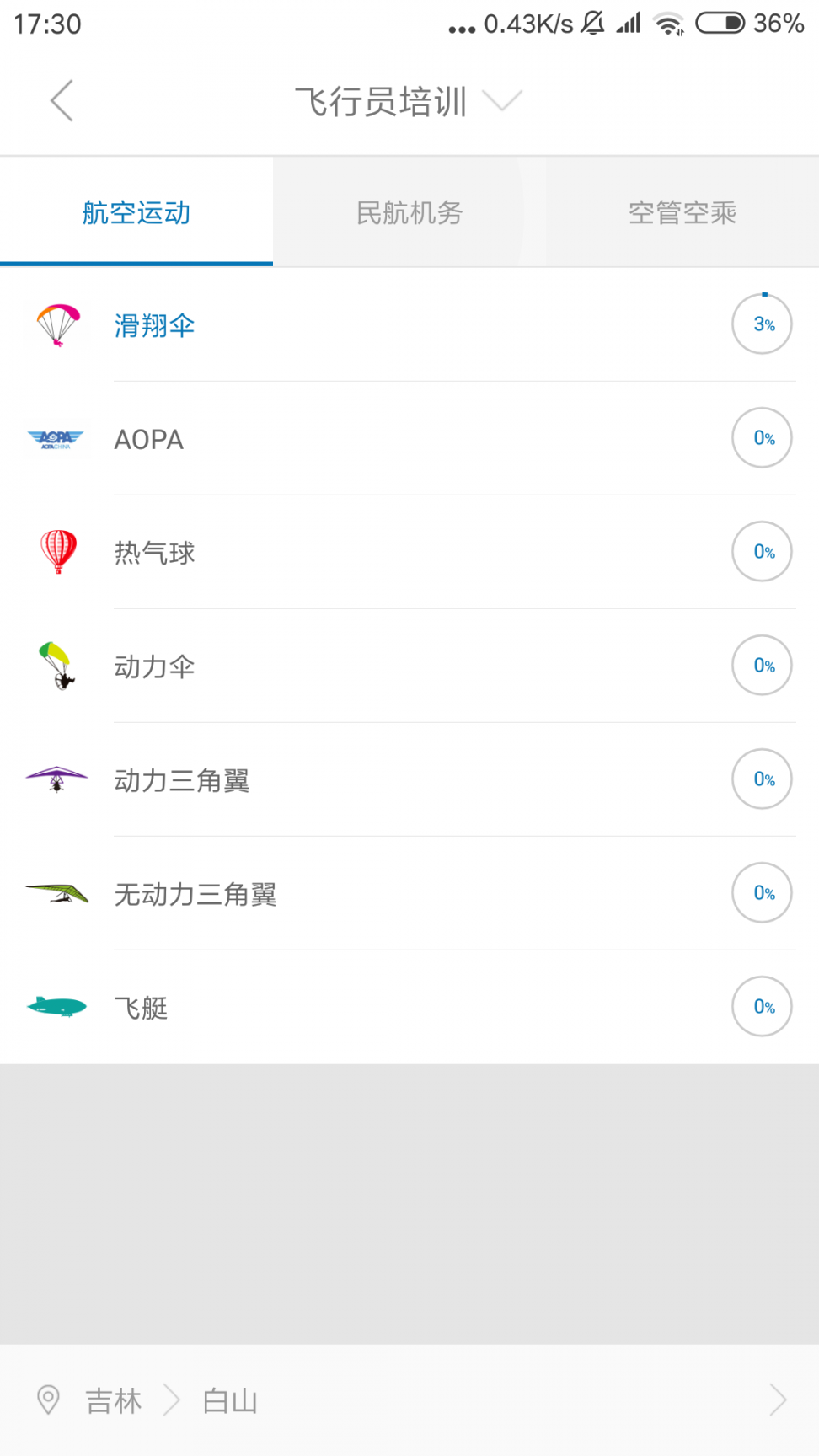Viewport: 819px width, 1456px height.
Task: Switch to the 民航机务 tab
Action: (x=409, y=212)
